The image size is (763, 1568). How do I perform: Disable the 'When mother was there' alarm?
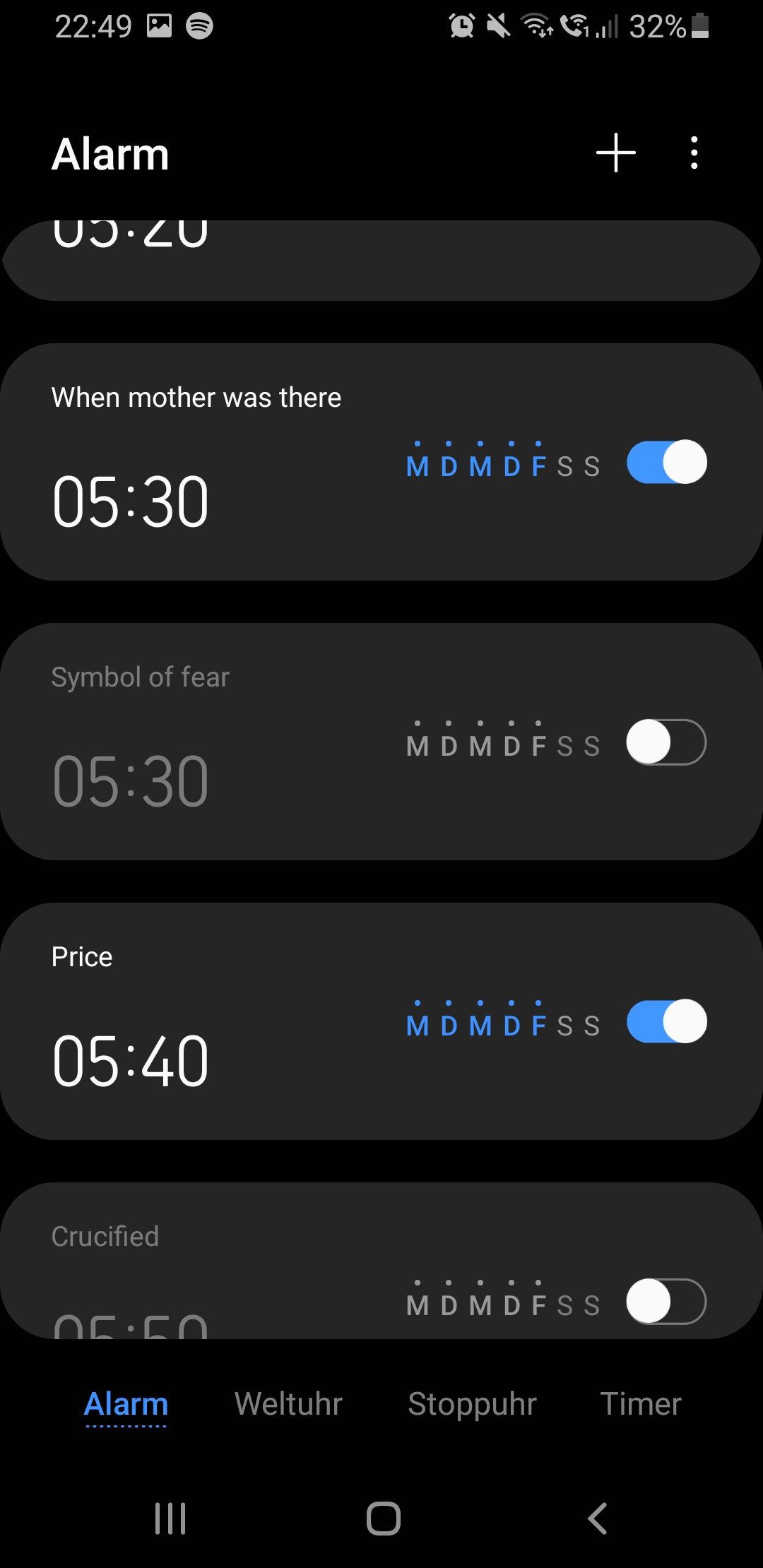tap(666, 463)
